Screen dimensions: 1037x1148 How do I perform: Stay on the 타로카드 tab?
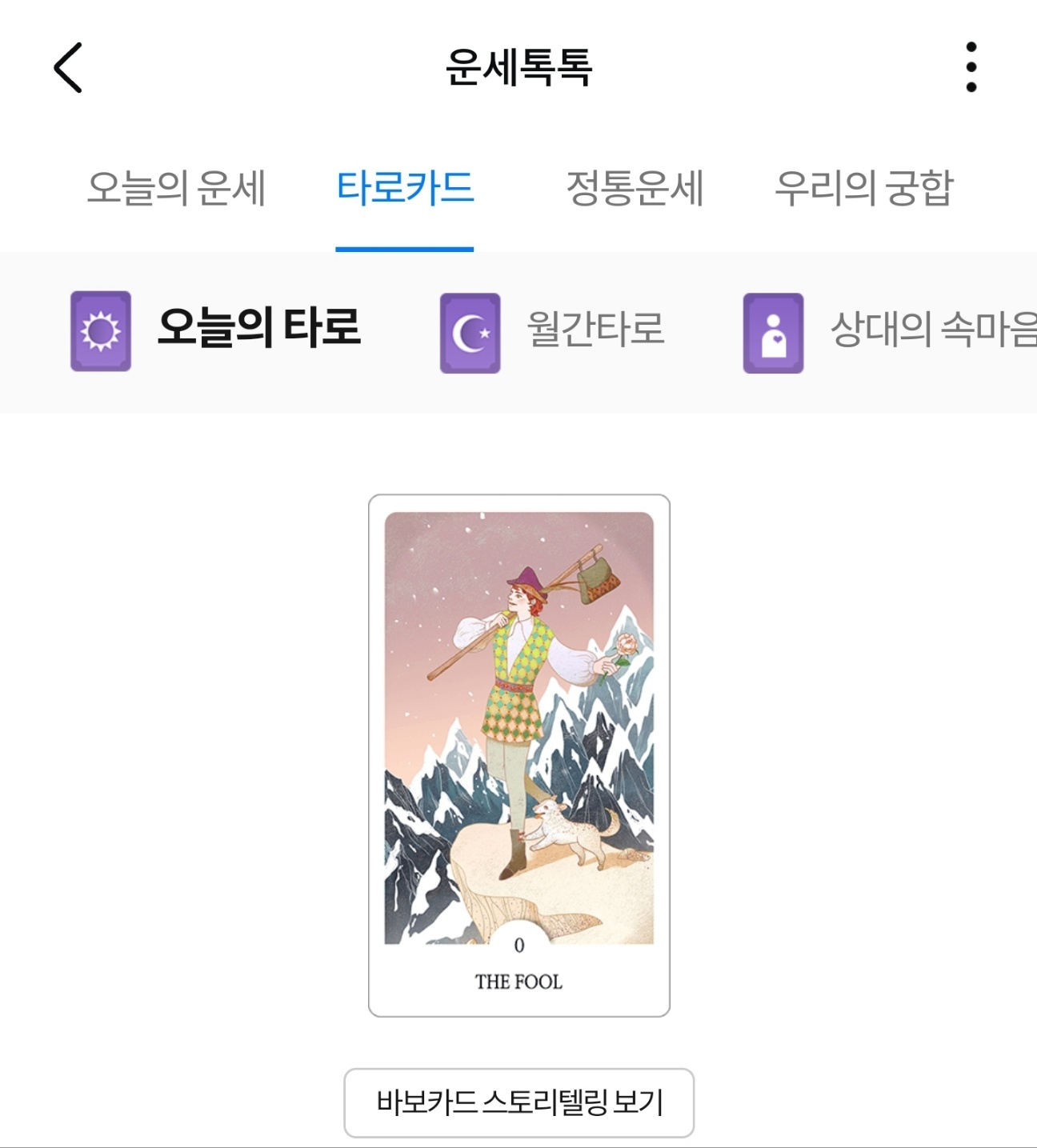pos(406,186)
